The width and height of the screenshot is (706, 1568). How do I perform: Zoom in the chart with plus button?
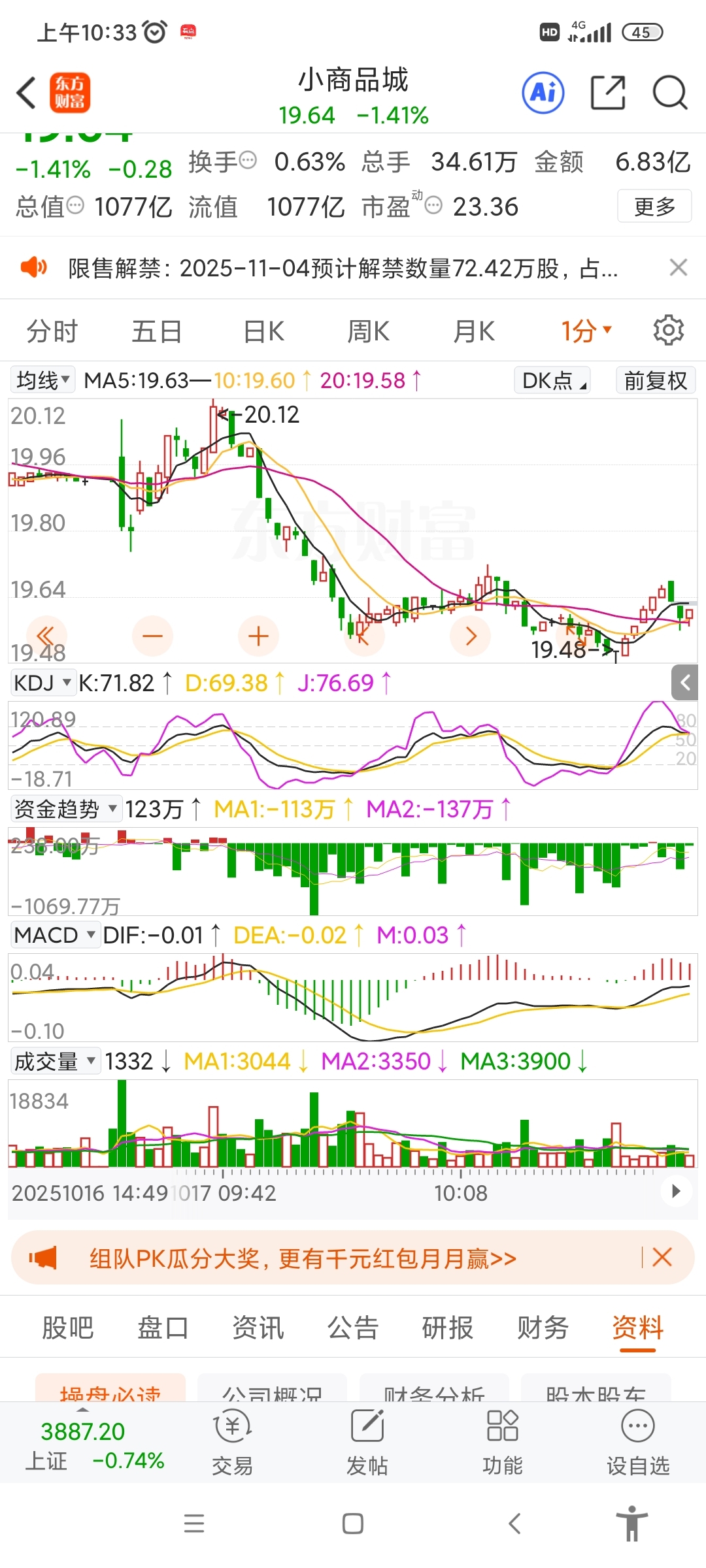(258, 636)
